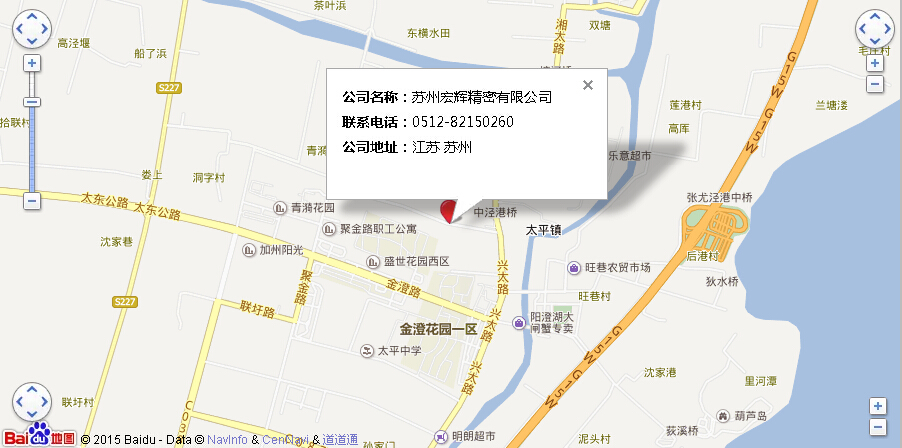Zoom in with the plus above the slider

pyautogui.click(x=32, y=63)
